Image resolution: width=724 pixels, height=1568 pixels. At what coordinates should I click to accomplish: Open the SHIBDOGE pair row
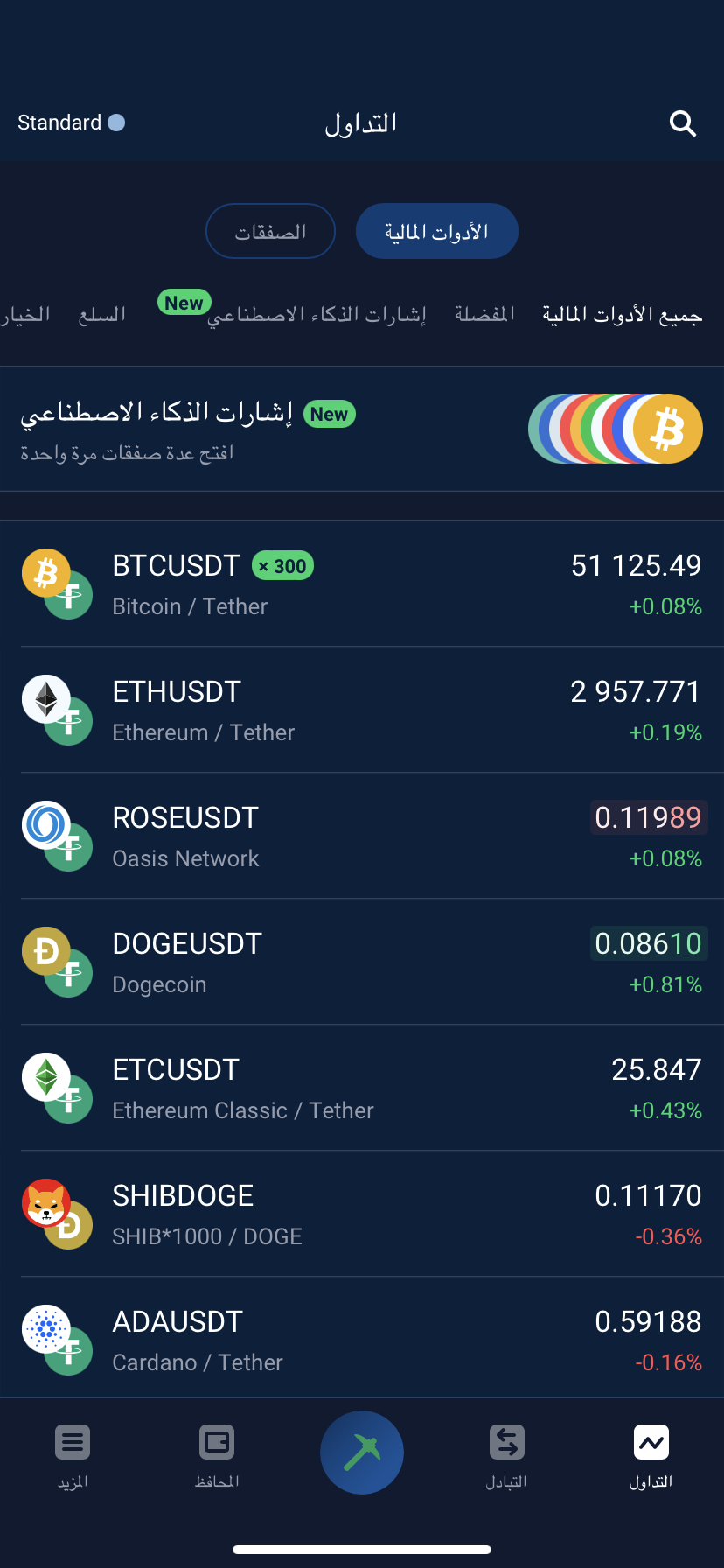pyautogui.click(x=362, y=1214)
